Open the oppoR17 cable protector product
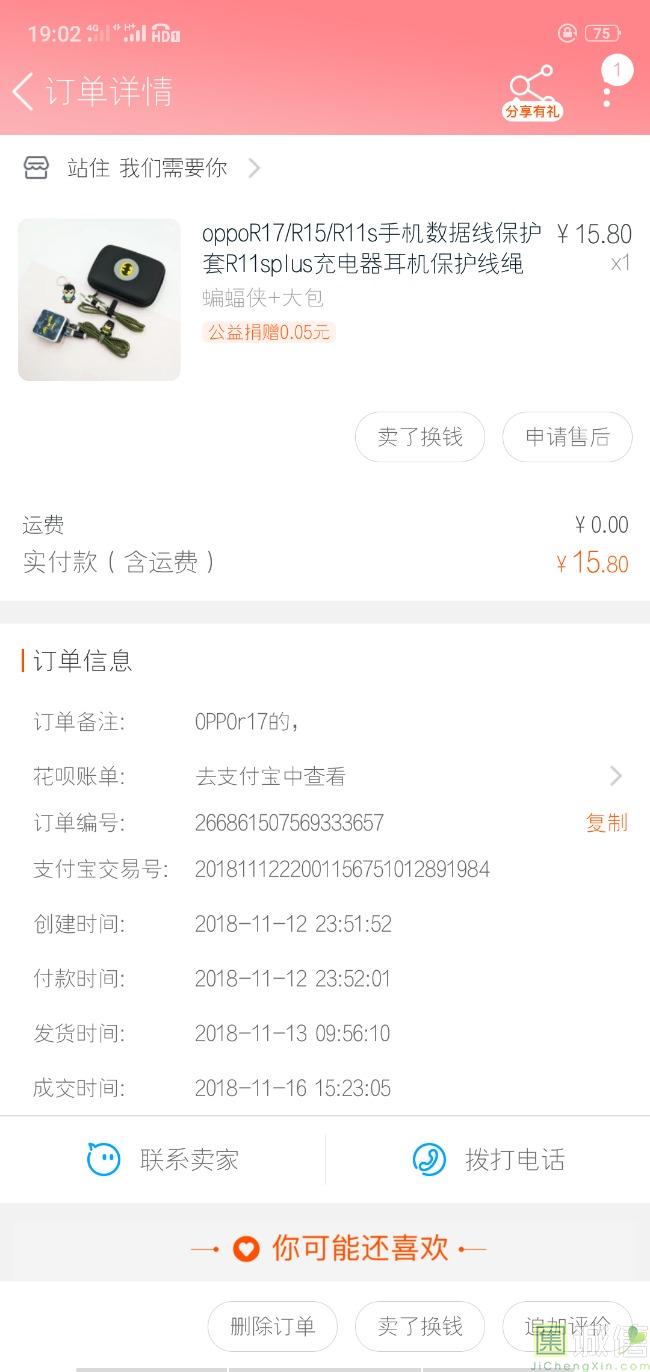 pyautogui.click(x=325, y=300)
